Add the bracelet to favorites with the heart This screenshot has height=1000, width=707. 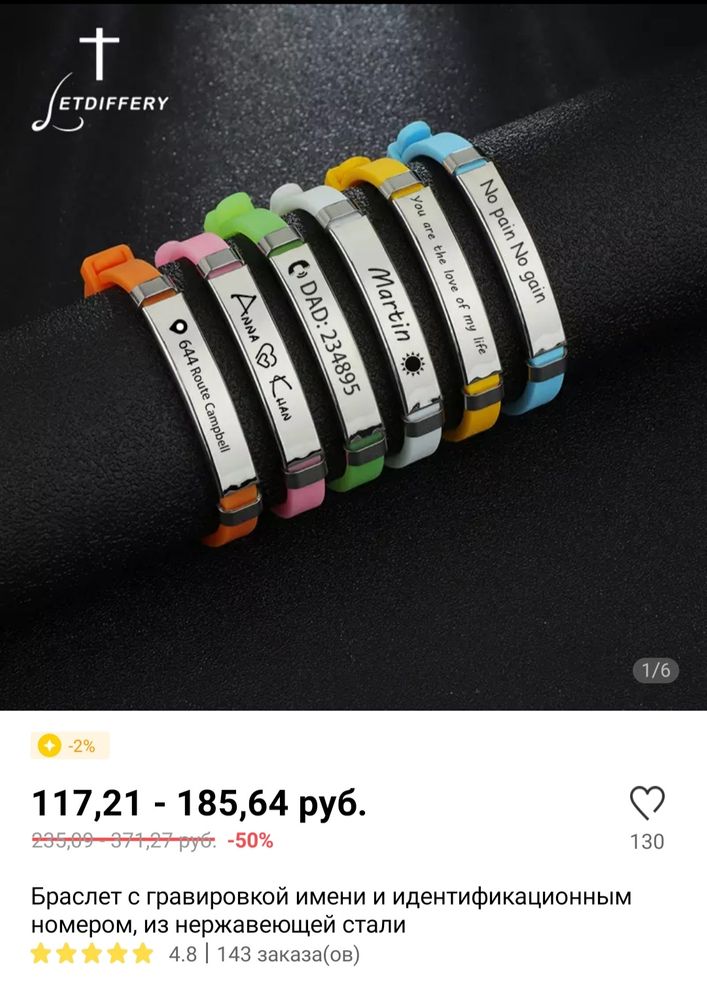click(647, 803)
